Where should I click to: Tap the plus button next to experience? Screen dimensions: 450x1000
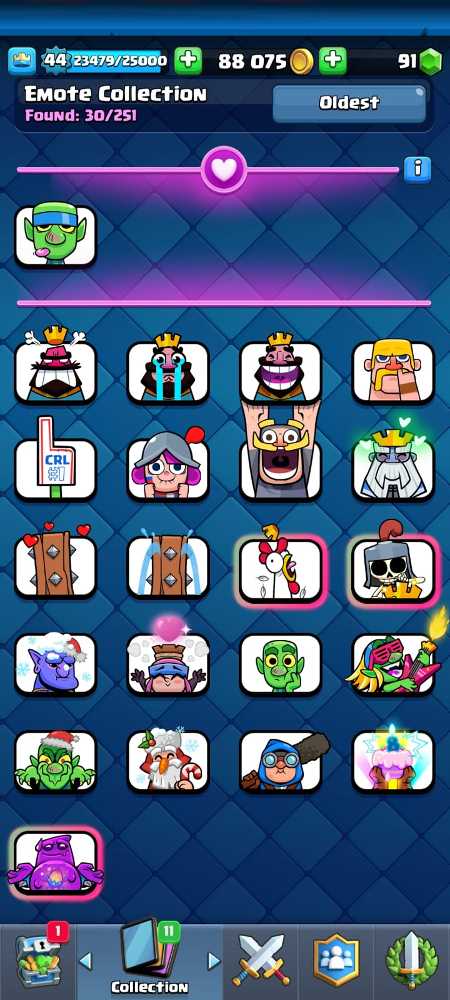pos(188,61)
